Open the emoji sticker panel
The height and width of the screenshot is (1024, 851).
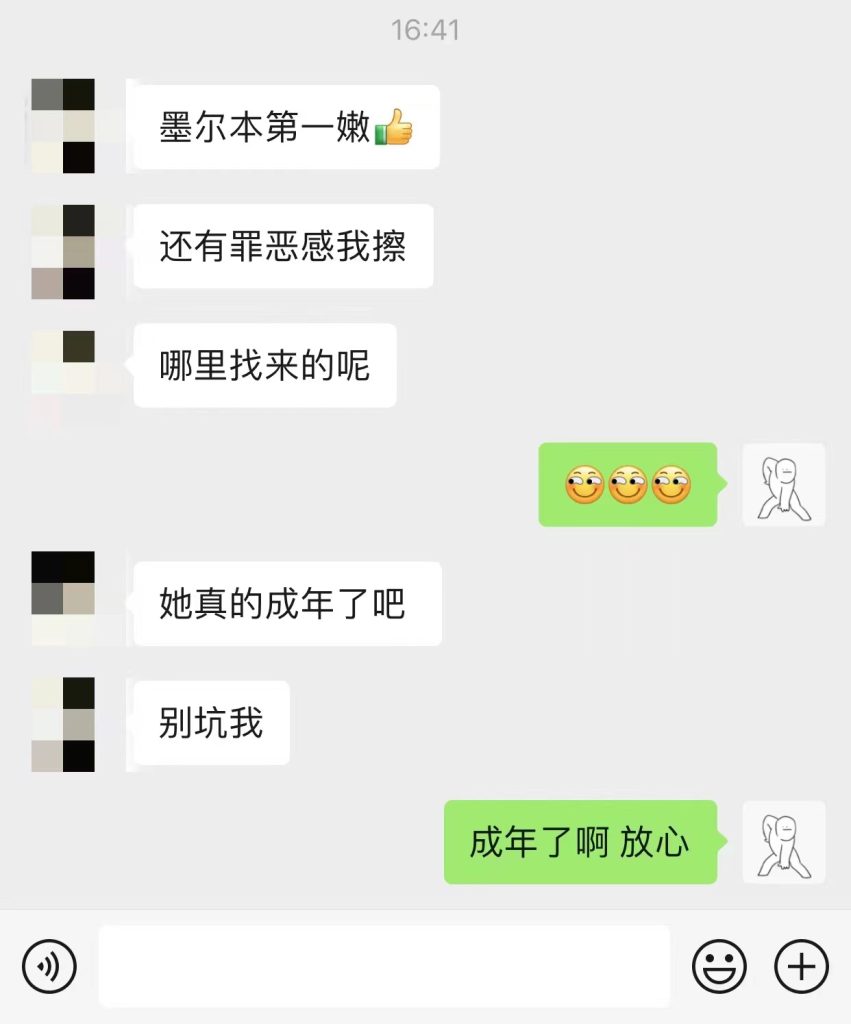[x=719, y=966]
